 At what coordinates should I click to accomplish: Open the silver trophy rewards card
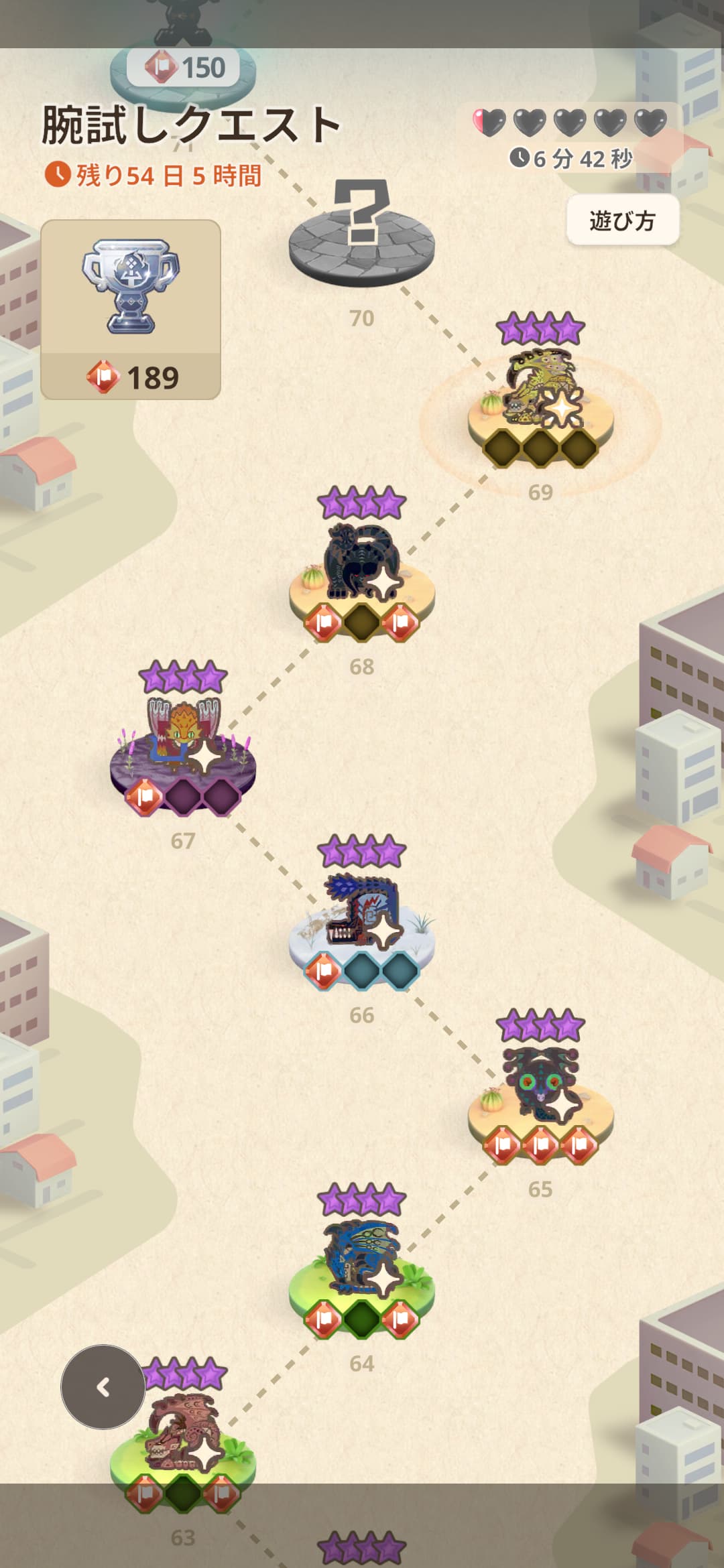click(131, 309)
